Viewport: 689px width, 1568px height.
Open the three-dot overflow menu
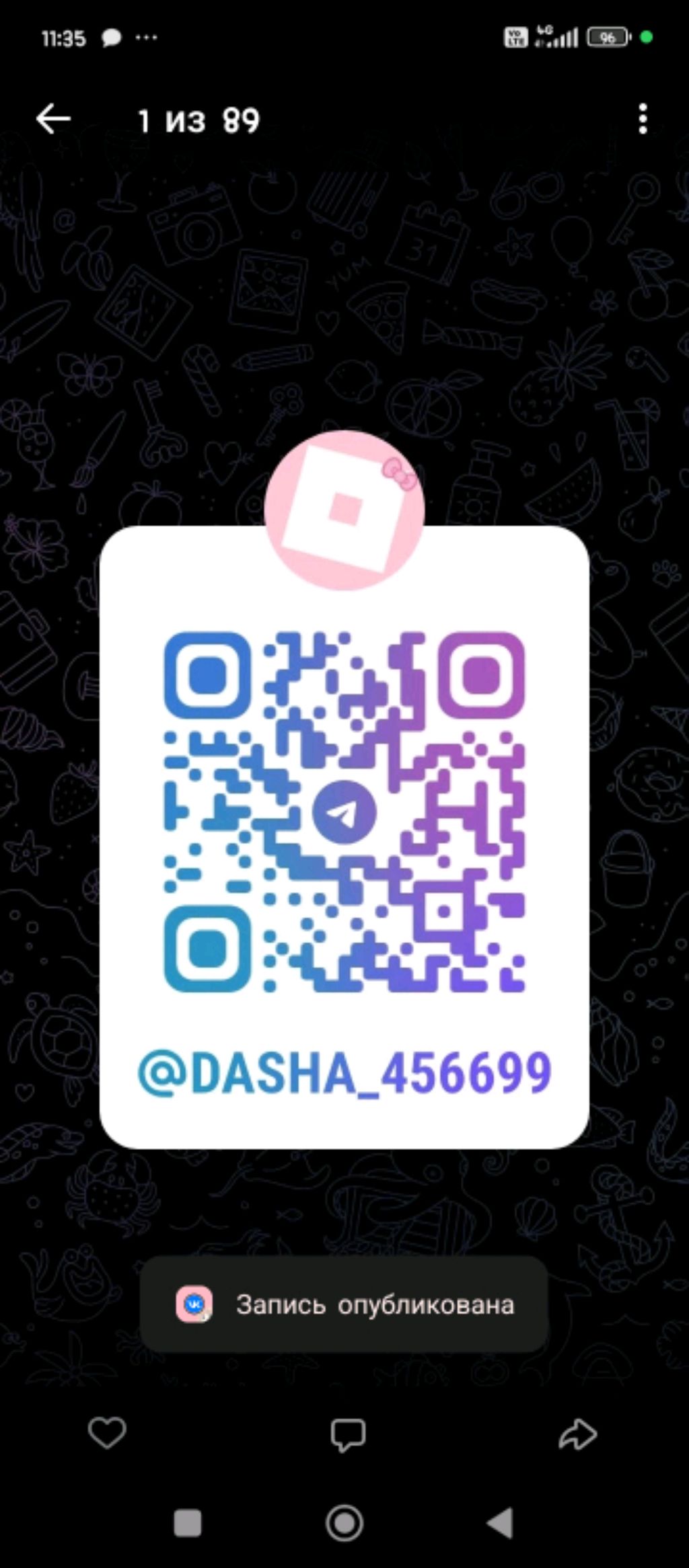(643, 119)
